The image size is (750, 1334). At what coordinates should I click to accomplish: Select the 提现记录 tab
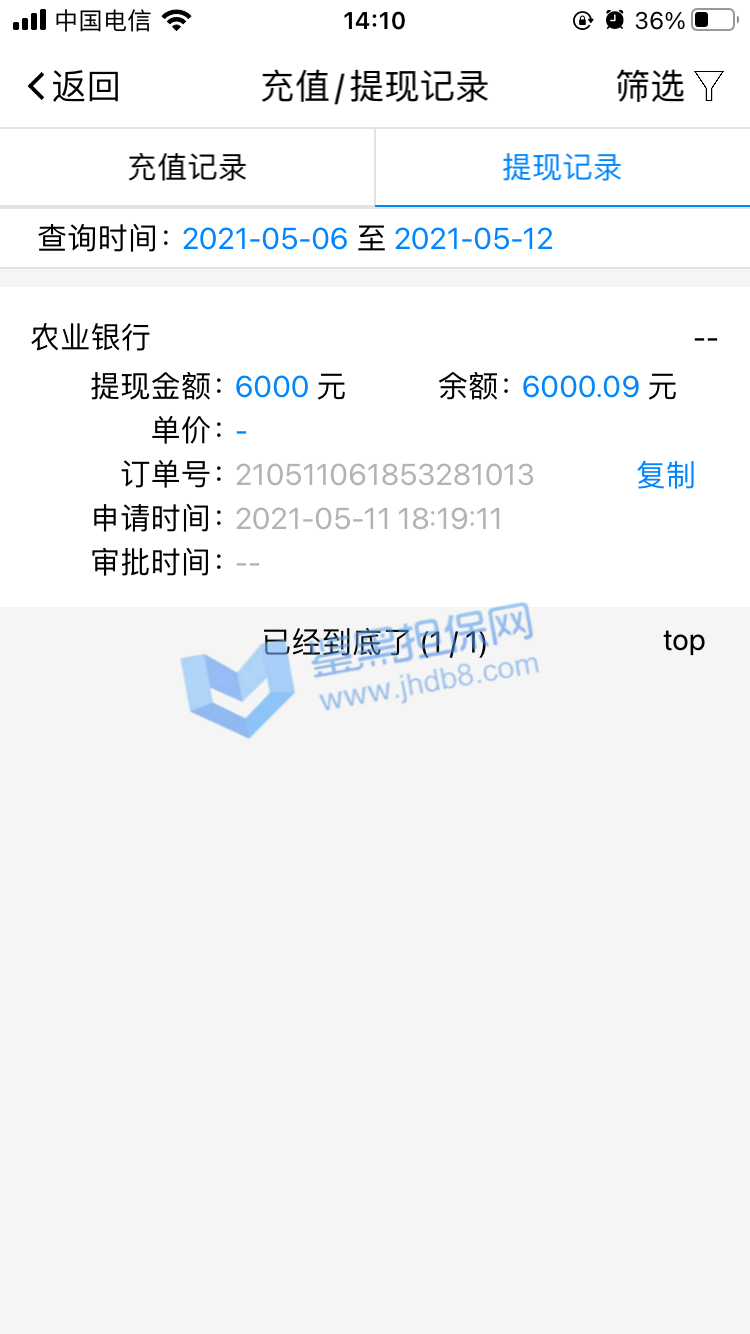click(562, 168)
